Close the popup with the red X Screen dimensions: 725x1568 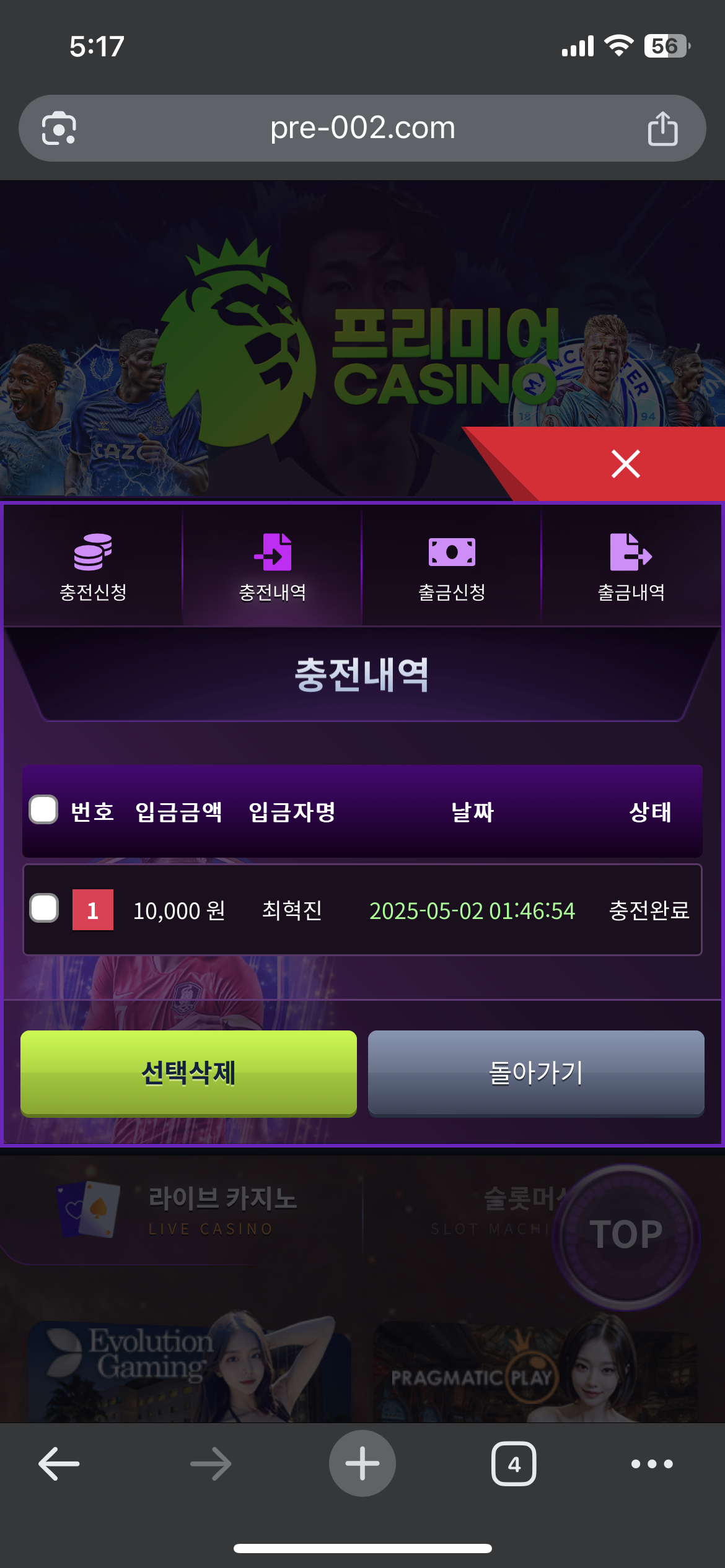[x=625, y=464]
